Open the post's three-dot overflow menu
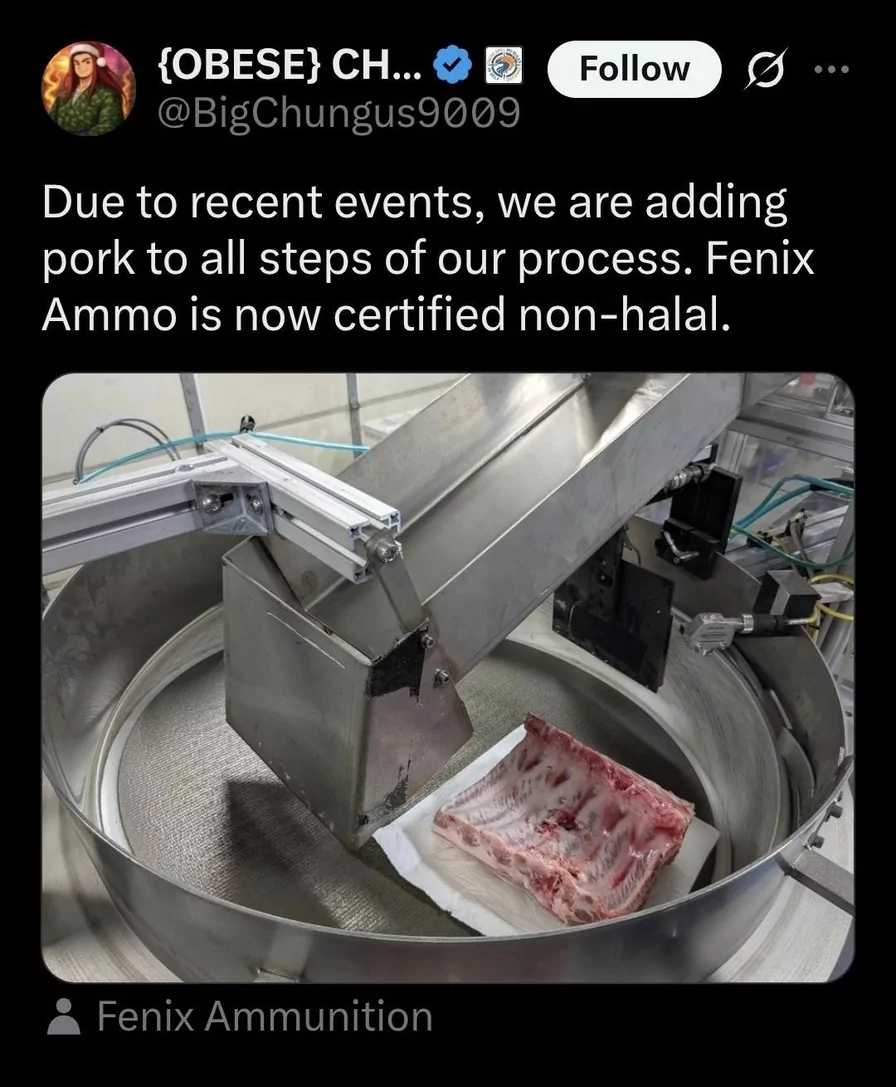 [x=830, y=68]
